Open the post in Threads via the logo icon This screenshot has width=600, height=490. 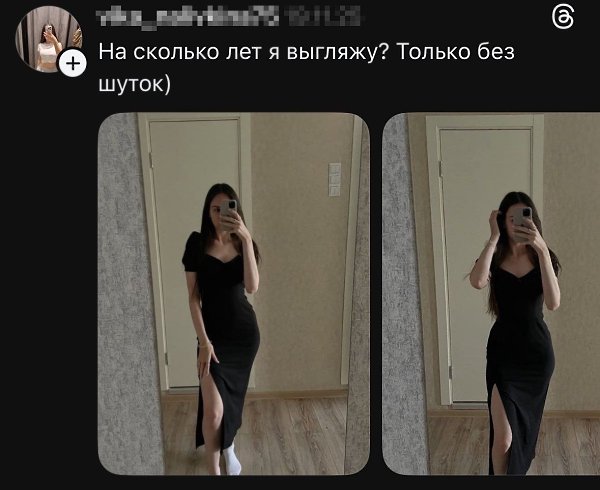click(x=563, y=18)
